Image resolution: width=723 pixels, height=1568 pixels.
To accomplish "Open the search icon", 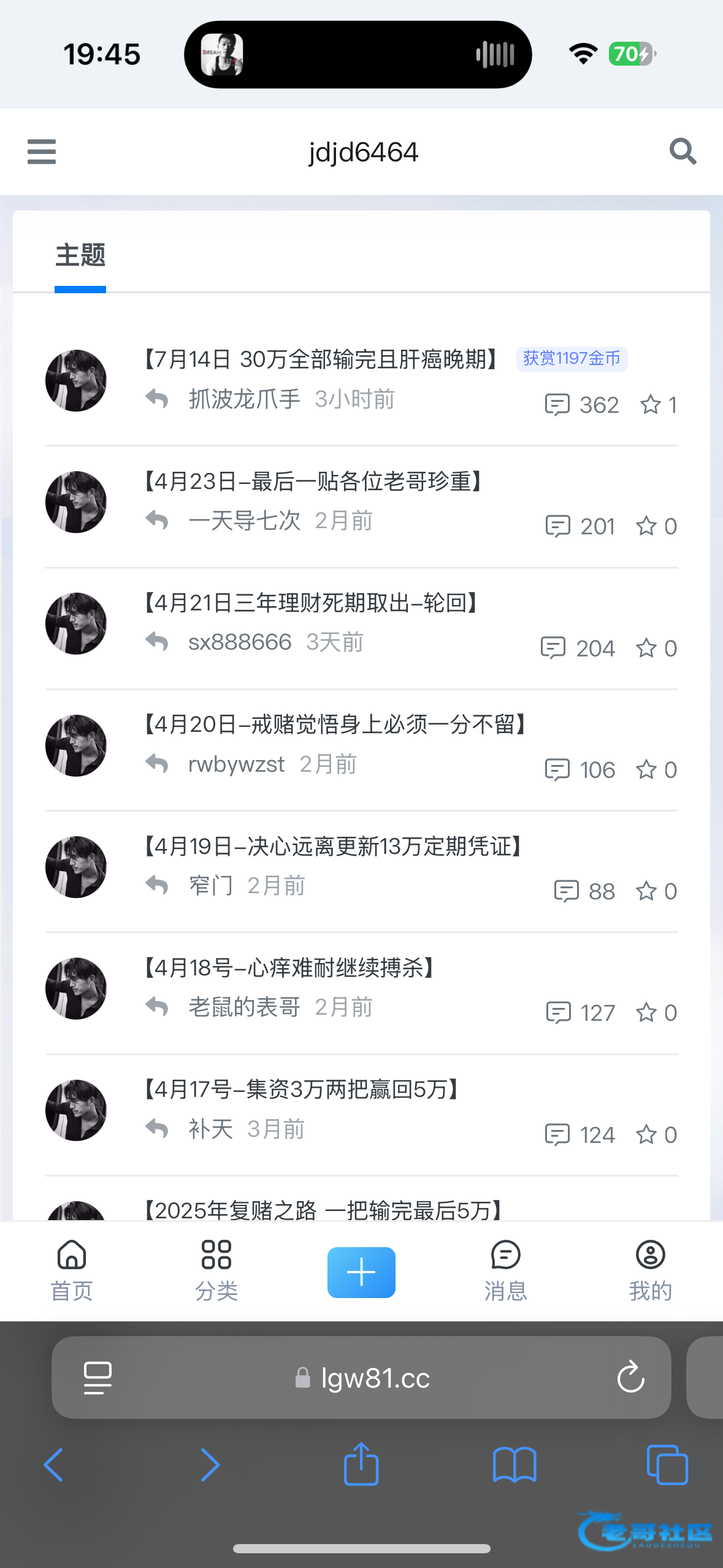I will 683,152.
